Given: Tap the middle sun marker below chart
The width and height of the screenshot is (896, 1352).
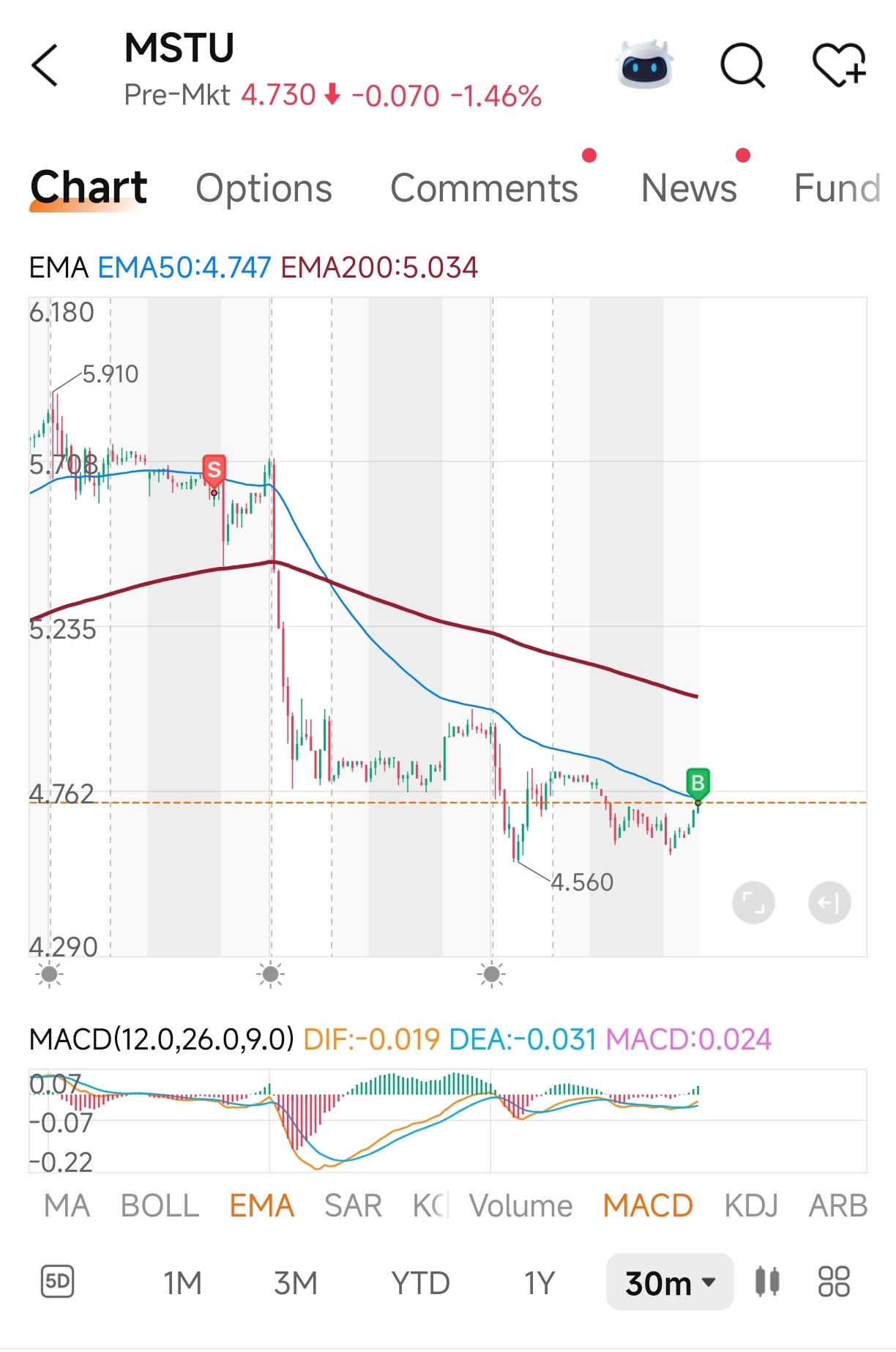Looking at the screenshot, I should [269, 975].
